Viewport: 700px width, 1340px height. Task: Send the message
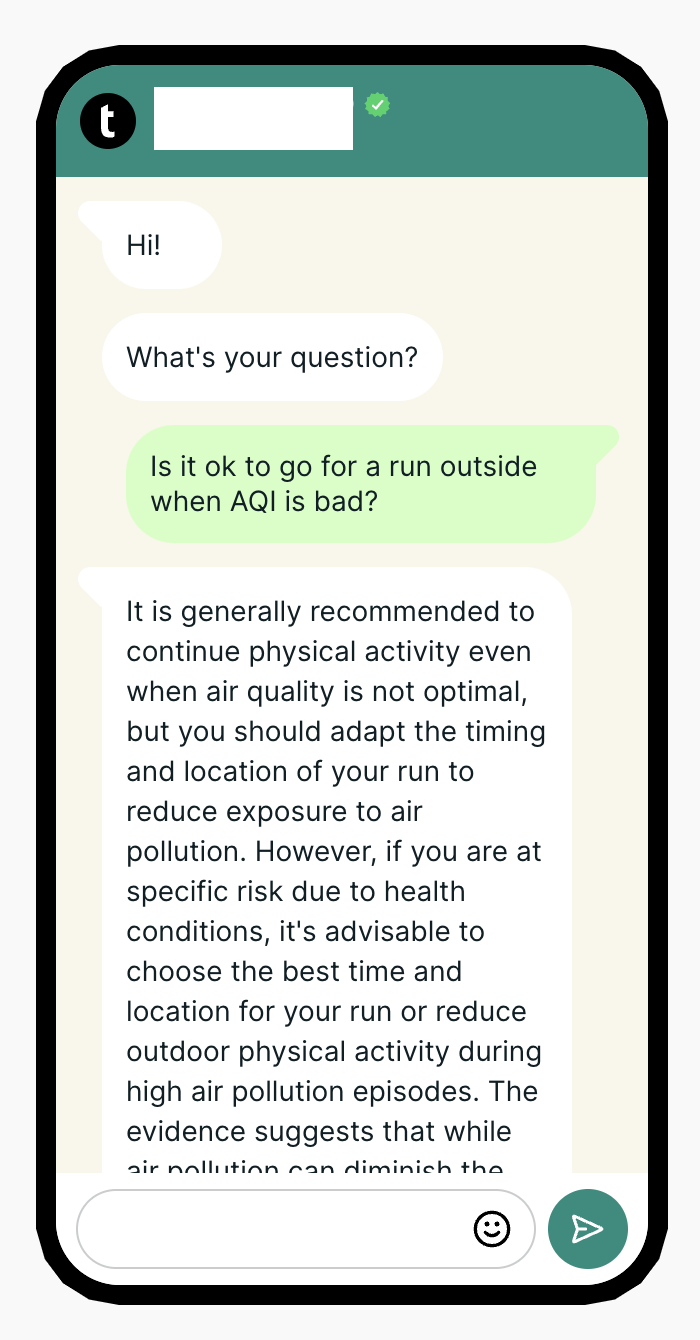[588, 1229]
